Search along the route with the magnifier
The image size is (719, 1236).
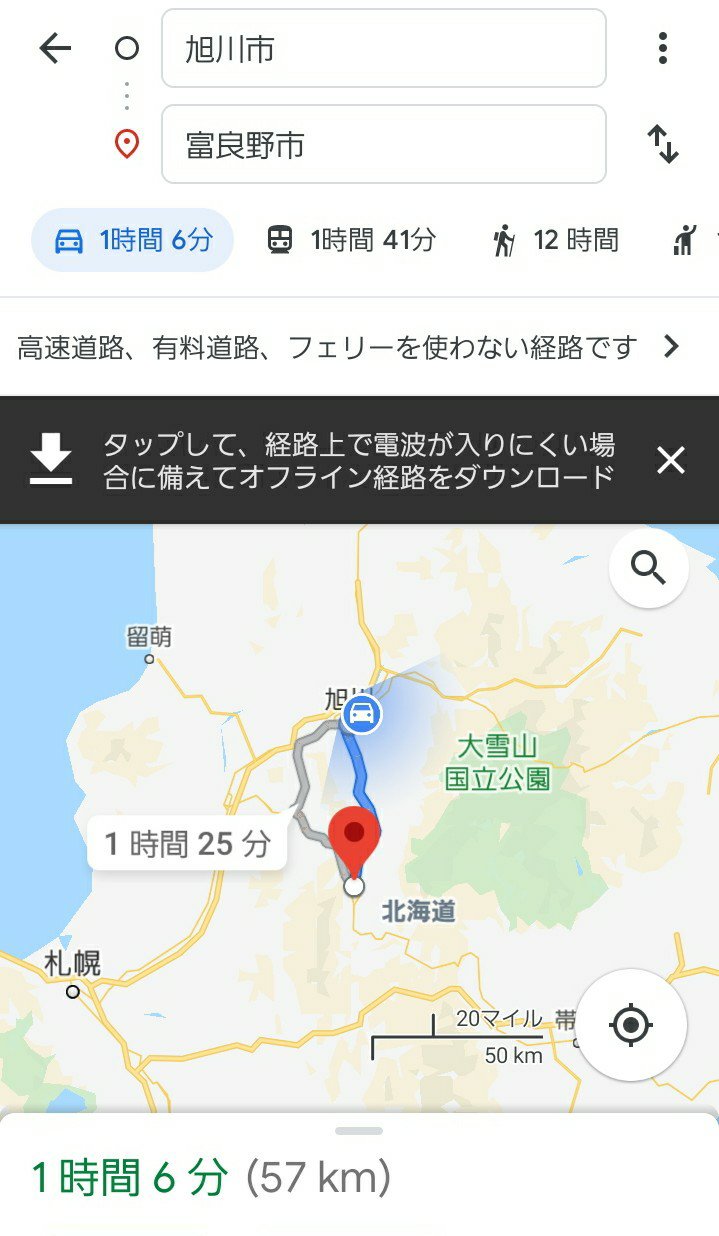coord(648,569)
